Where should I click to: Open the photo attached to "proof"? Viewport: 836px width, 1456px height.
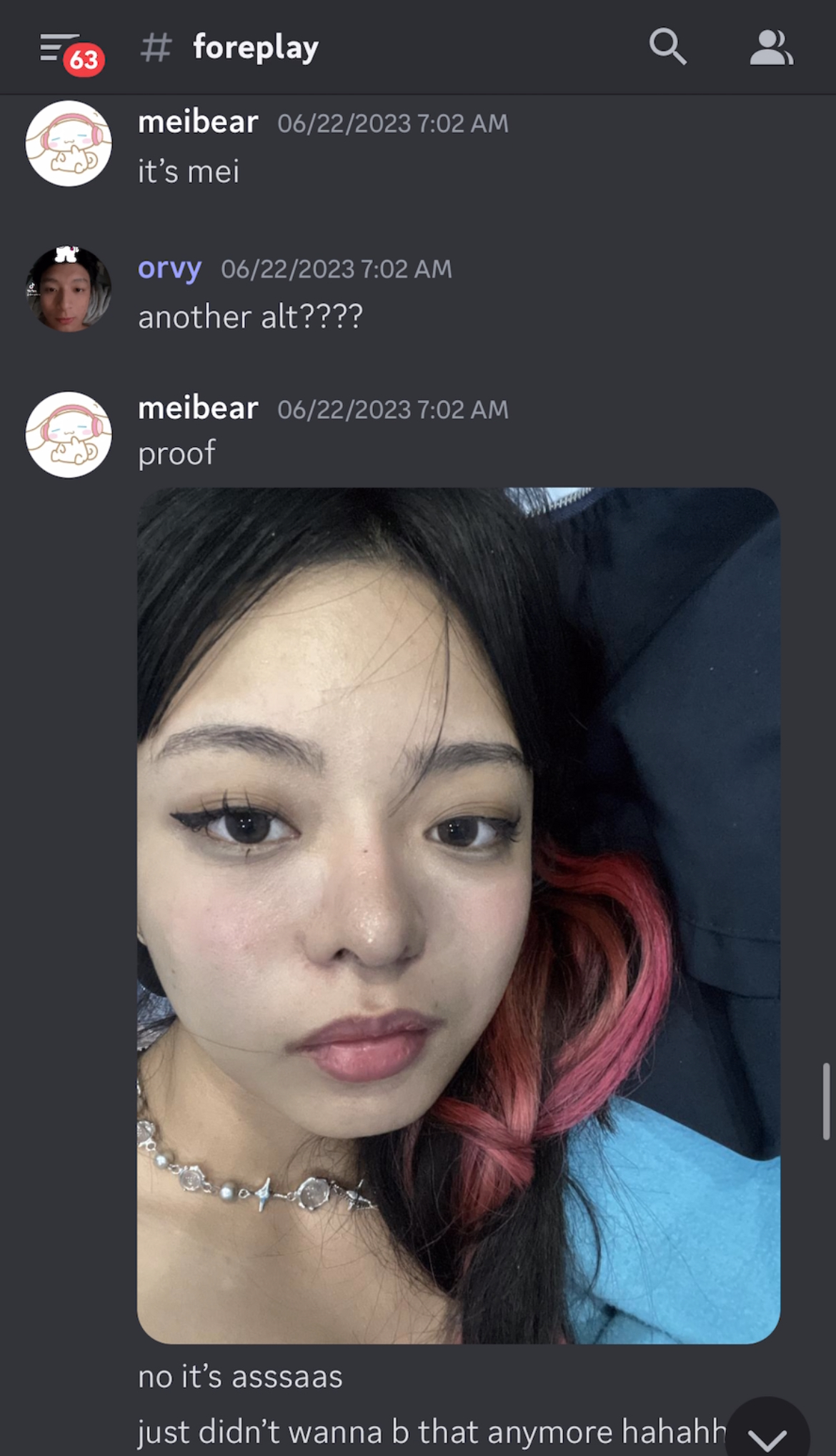click(459, 915)
